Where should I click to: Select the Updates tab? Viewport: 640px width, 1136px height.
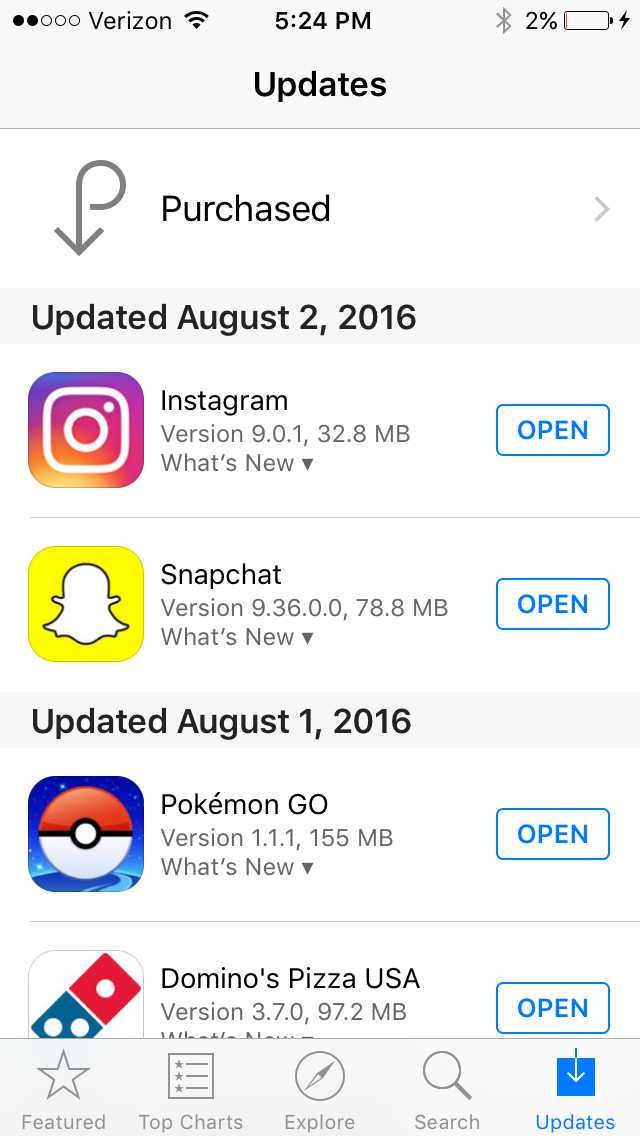click(575, 1089)
